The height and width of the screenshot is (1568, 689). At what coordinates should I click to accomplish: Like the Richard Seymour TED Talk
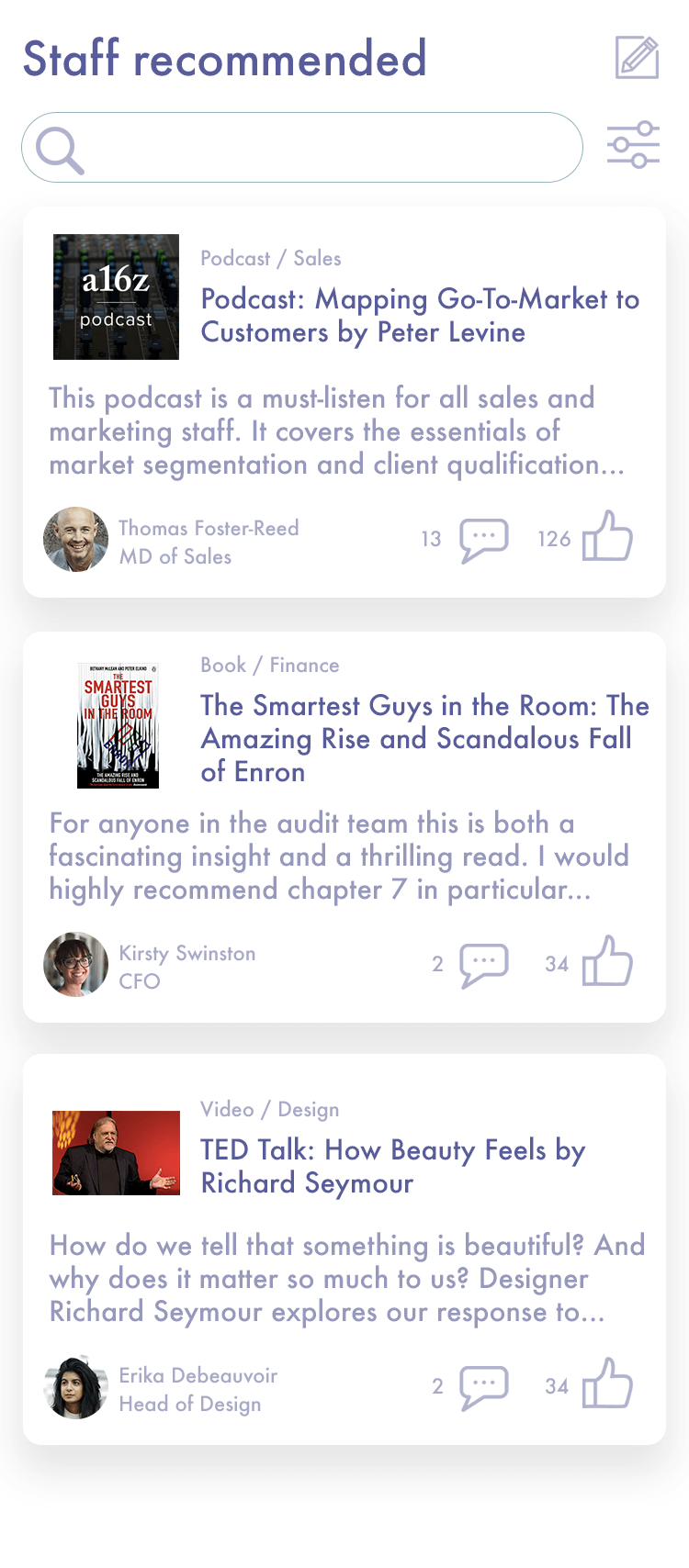tap(607, 1383)
